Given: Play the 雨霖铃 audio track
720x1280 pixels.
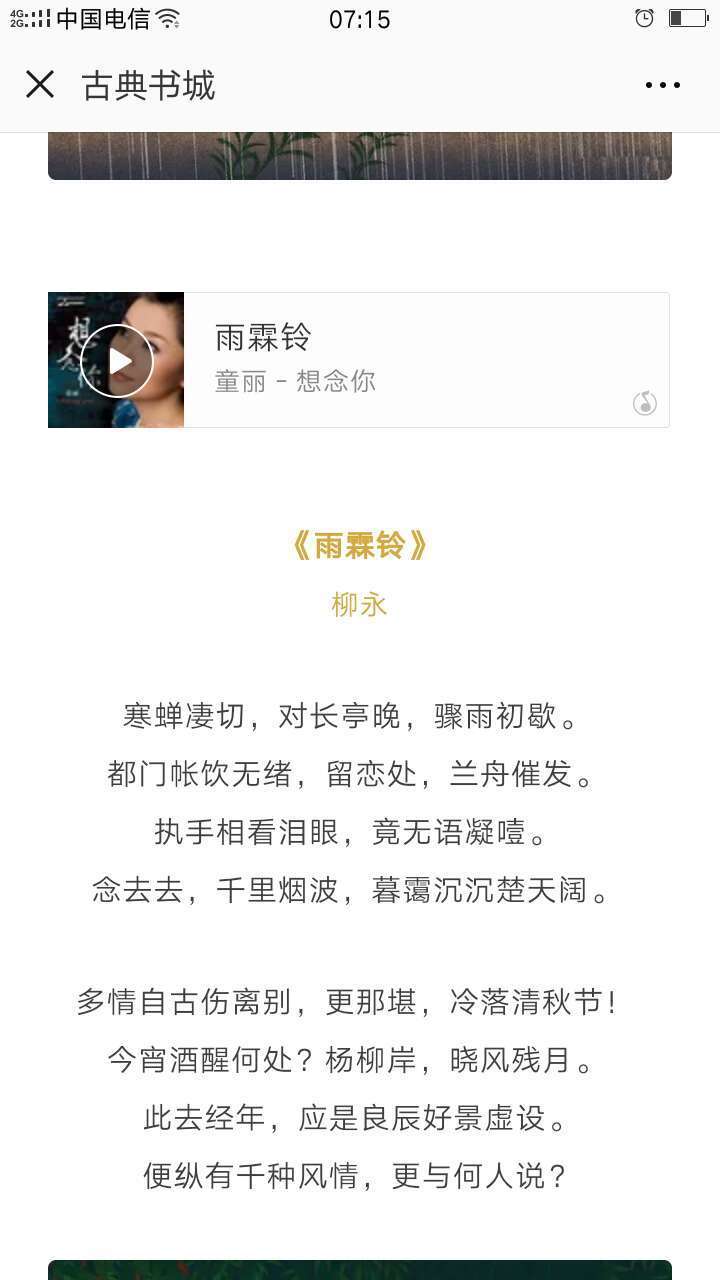Looking at the screenshot, I should click(x=117, y=361).
